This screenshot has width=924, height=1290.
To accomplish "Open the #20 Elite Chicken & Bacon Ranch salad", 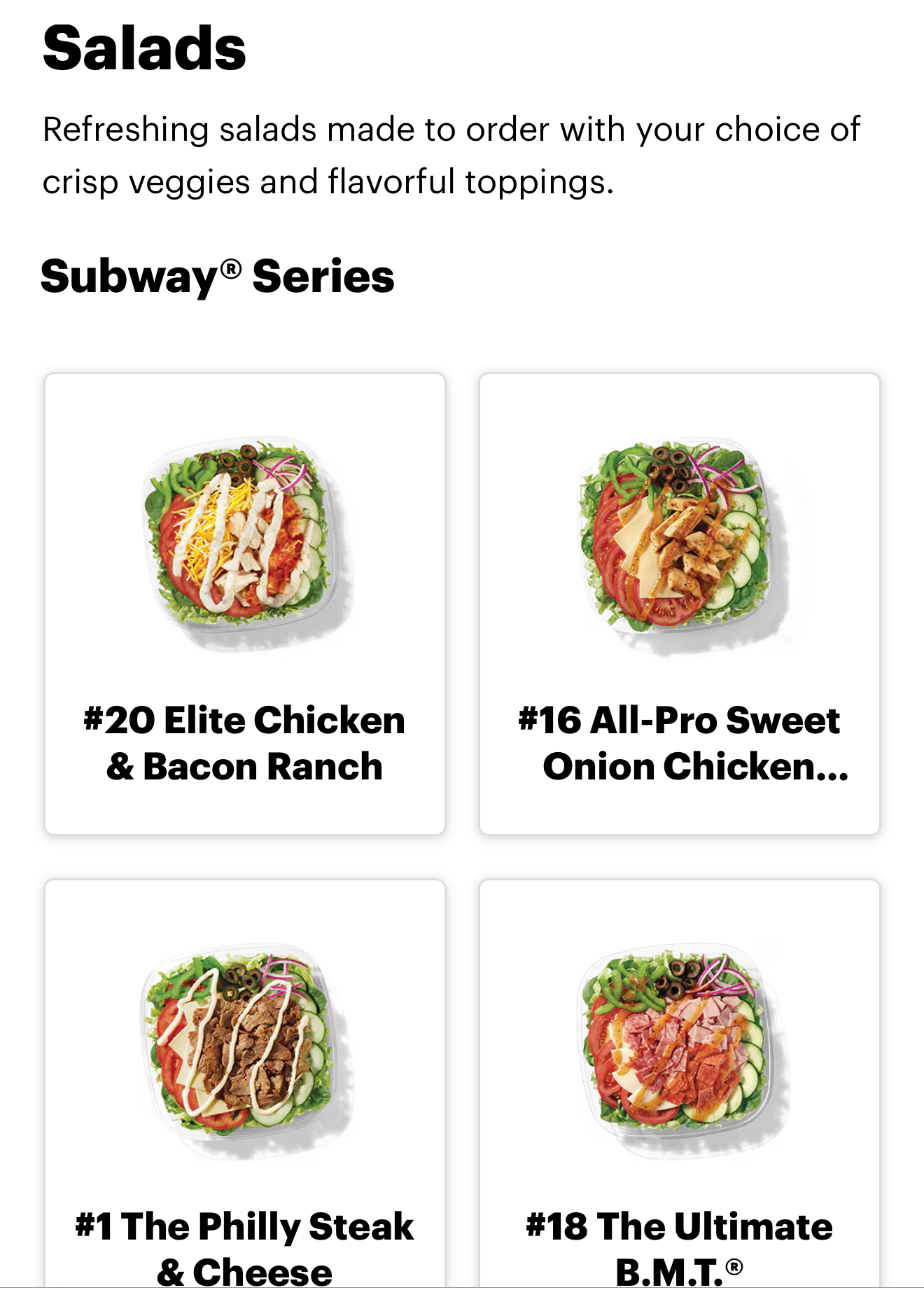I will point(245,603).
